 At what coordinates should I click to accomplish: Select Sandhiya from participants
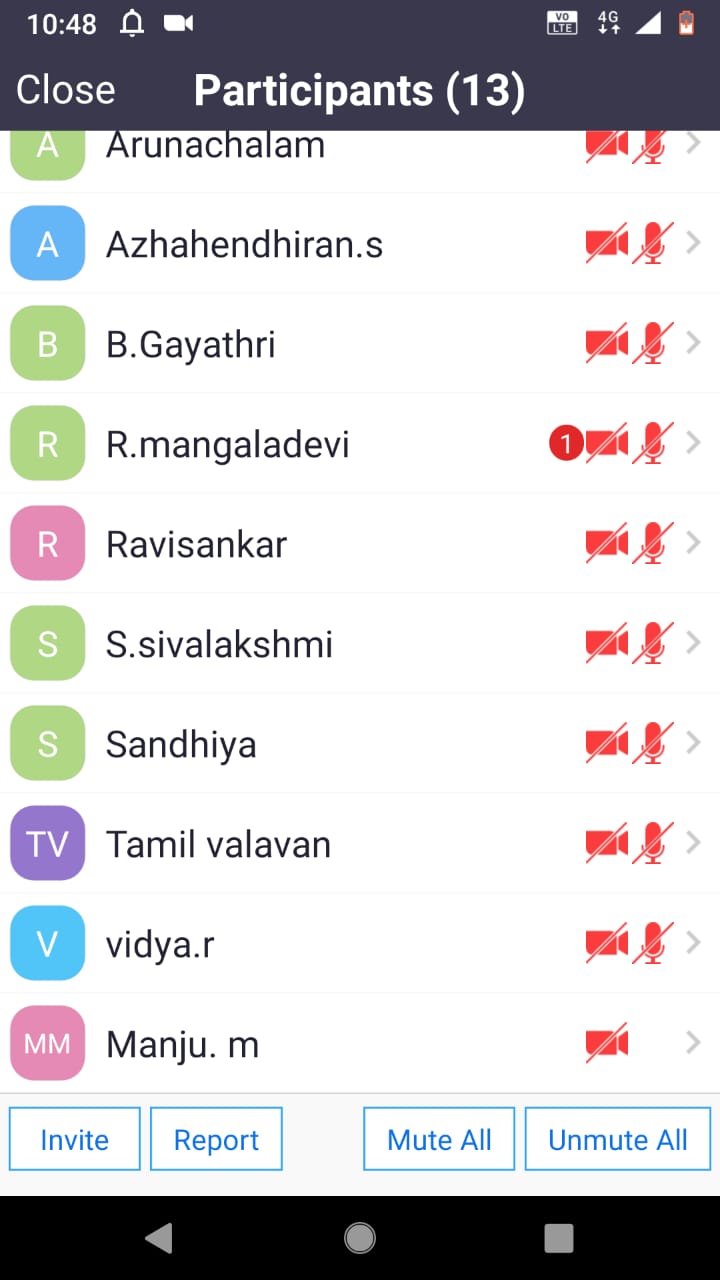(360, 744)
